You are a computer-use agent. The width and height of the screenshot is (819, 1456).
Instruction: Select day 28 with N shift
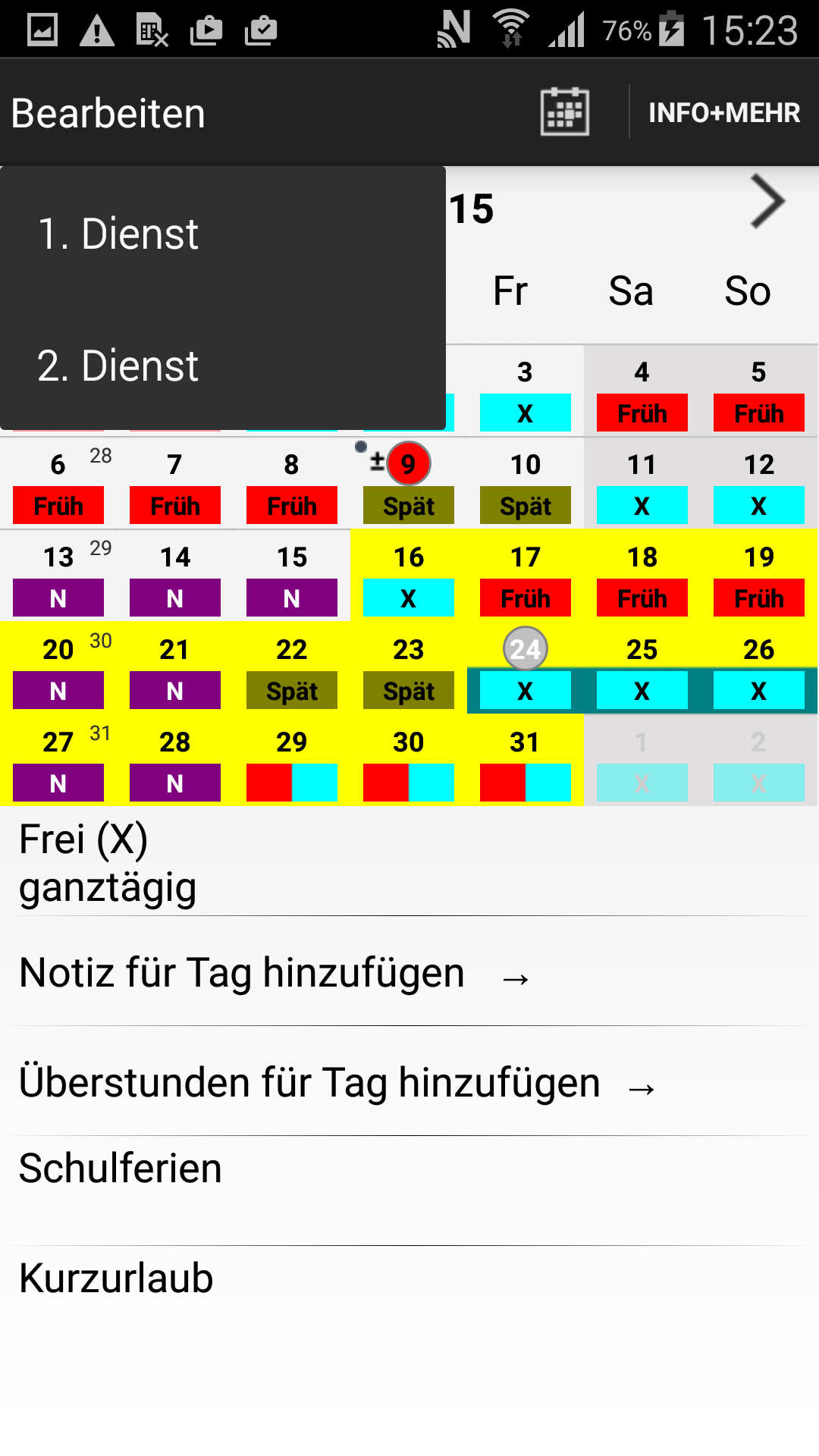tap(175, 761)
